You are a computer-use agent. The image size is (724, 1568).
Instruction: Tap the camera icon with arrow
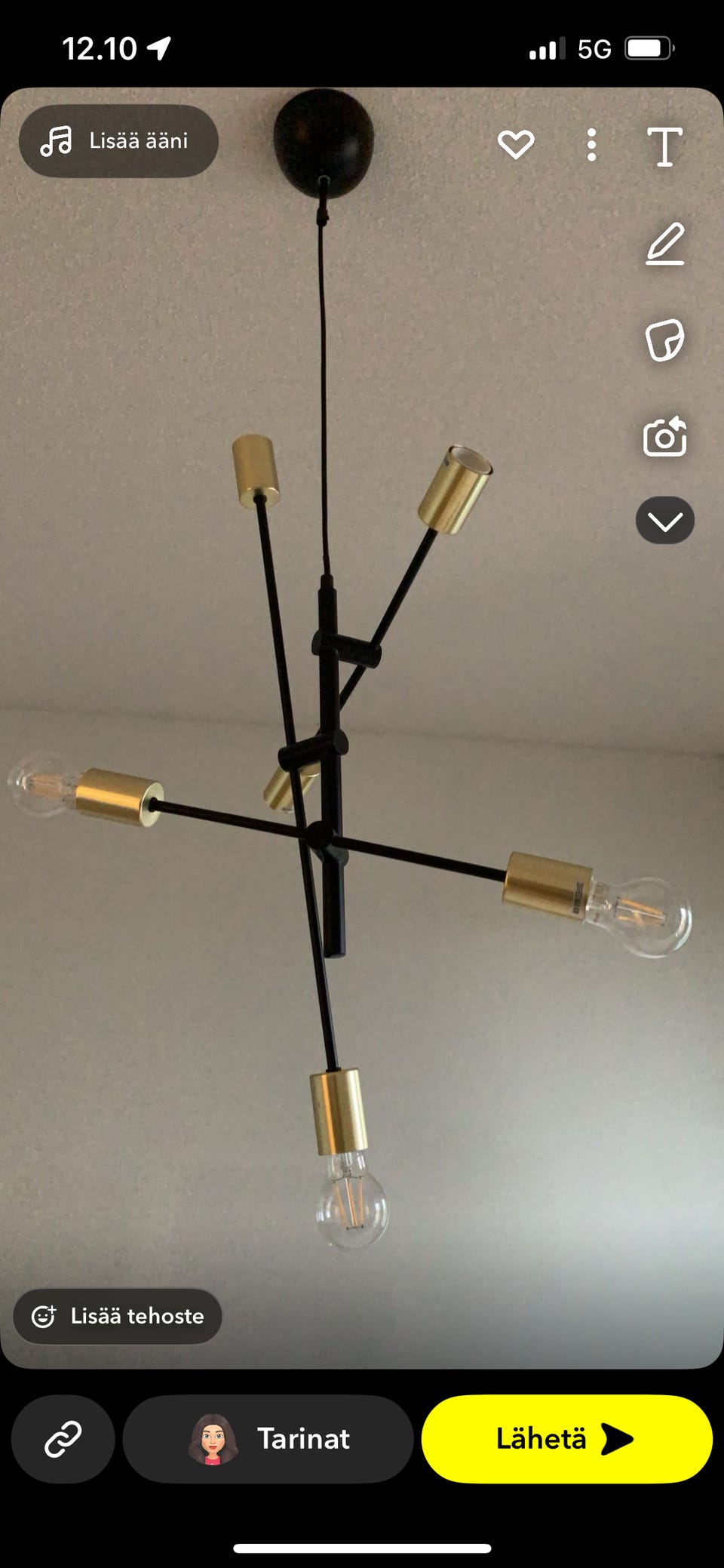[x=665, y=437]
